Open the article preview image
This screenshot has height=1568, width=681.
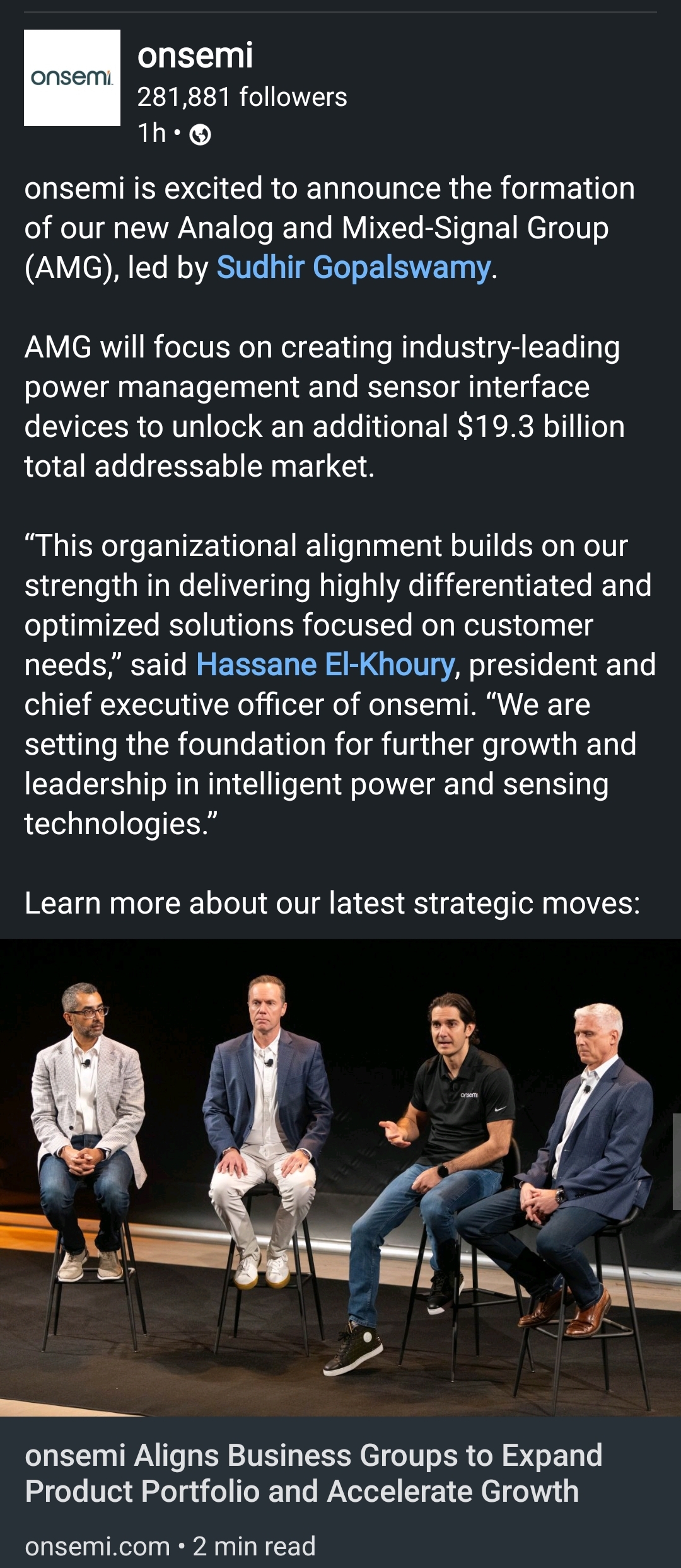(x=340, y=1178)
